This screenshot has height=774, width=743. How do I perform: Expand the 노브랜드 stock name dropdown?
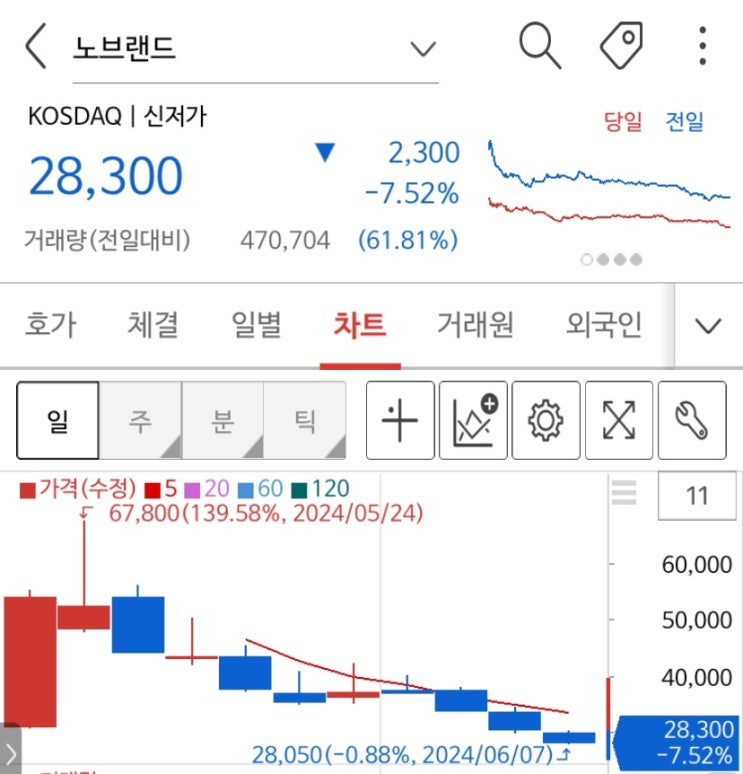pos(423,48)
